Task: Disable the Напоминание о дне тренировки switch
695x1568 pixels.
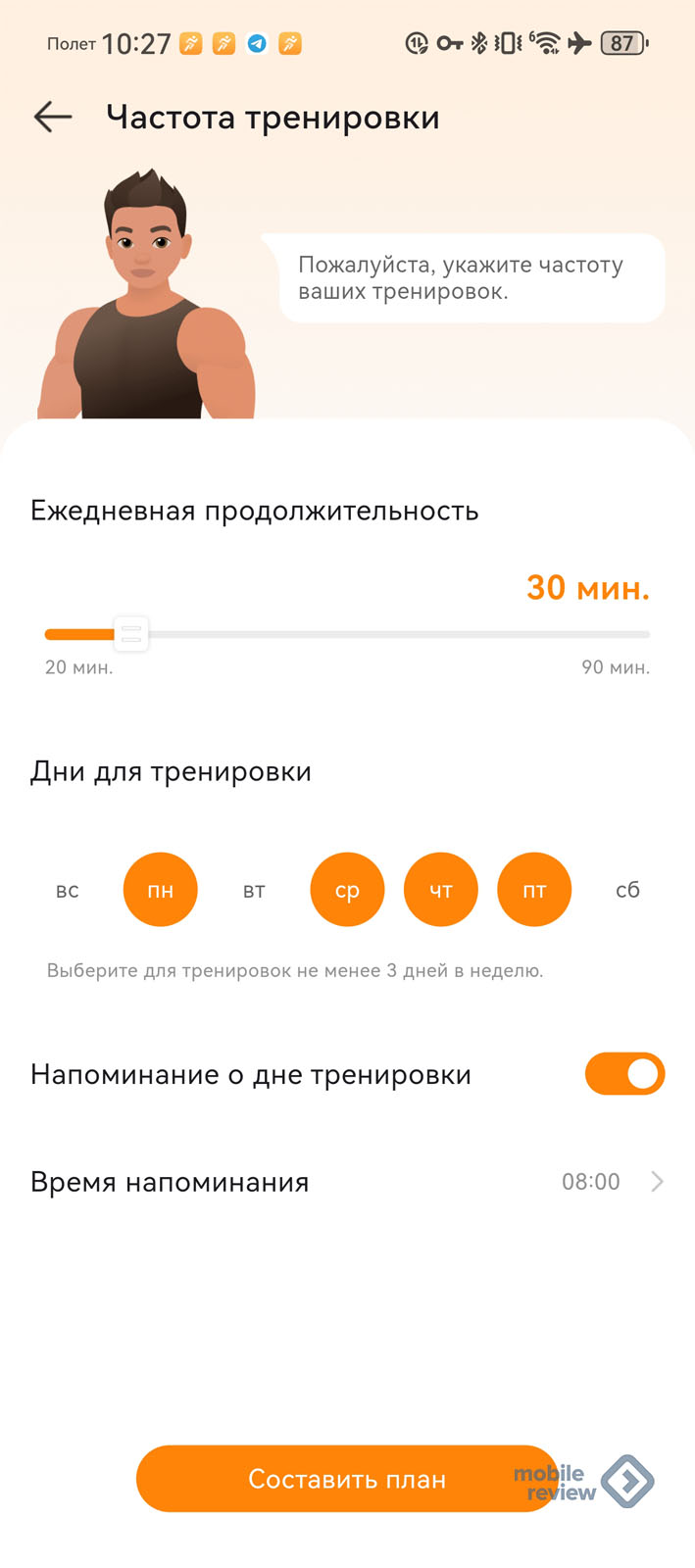Action: click(624, 1074)
